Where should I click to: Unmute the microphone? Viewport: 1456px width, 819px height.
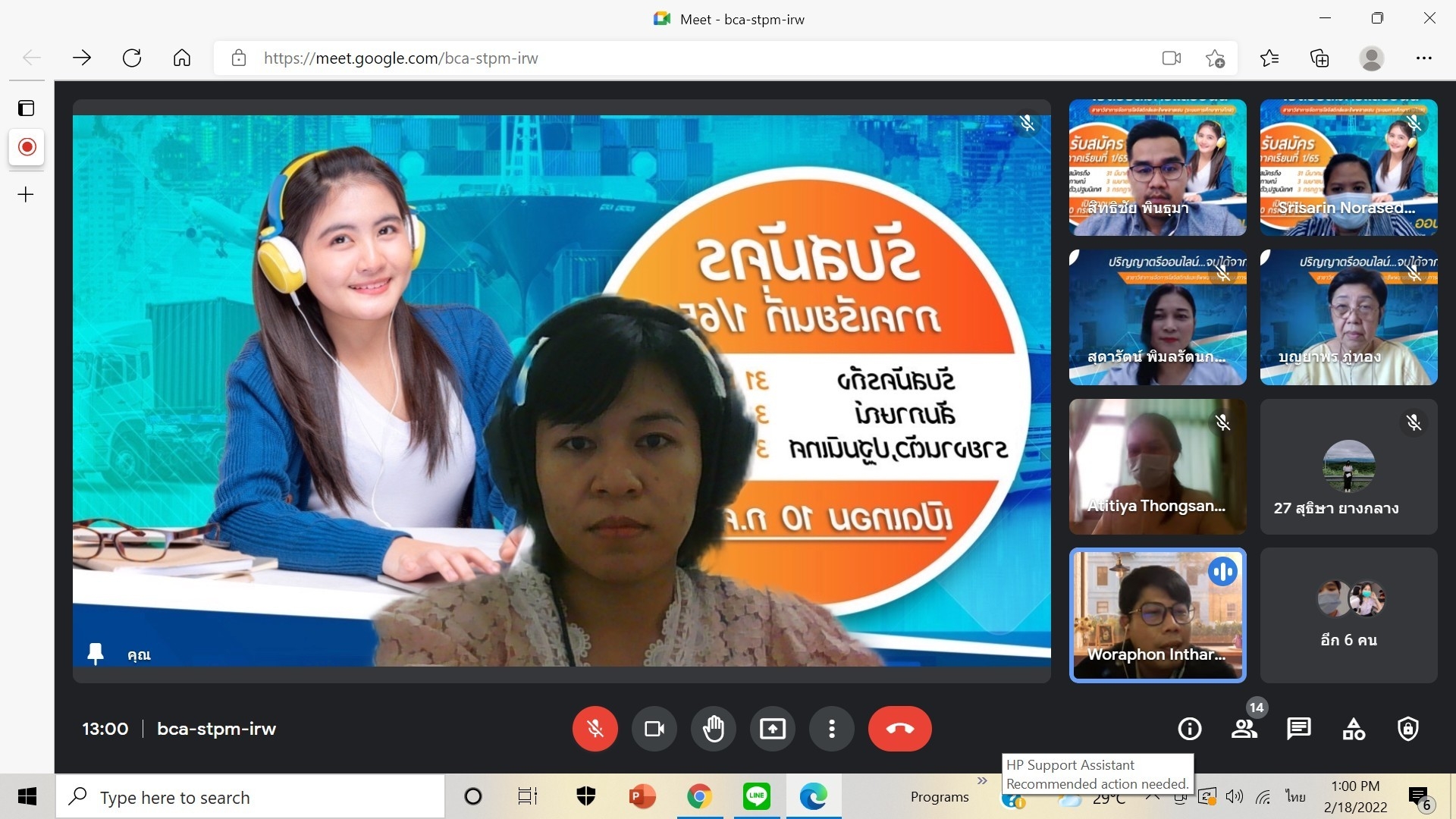point(595,729)
